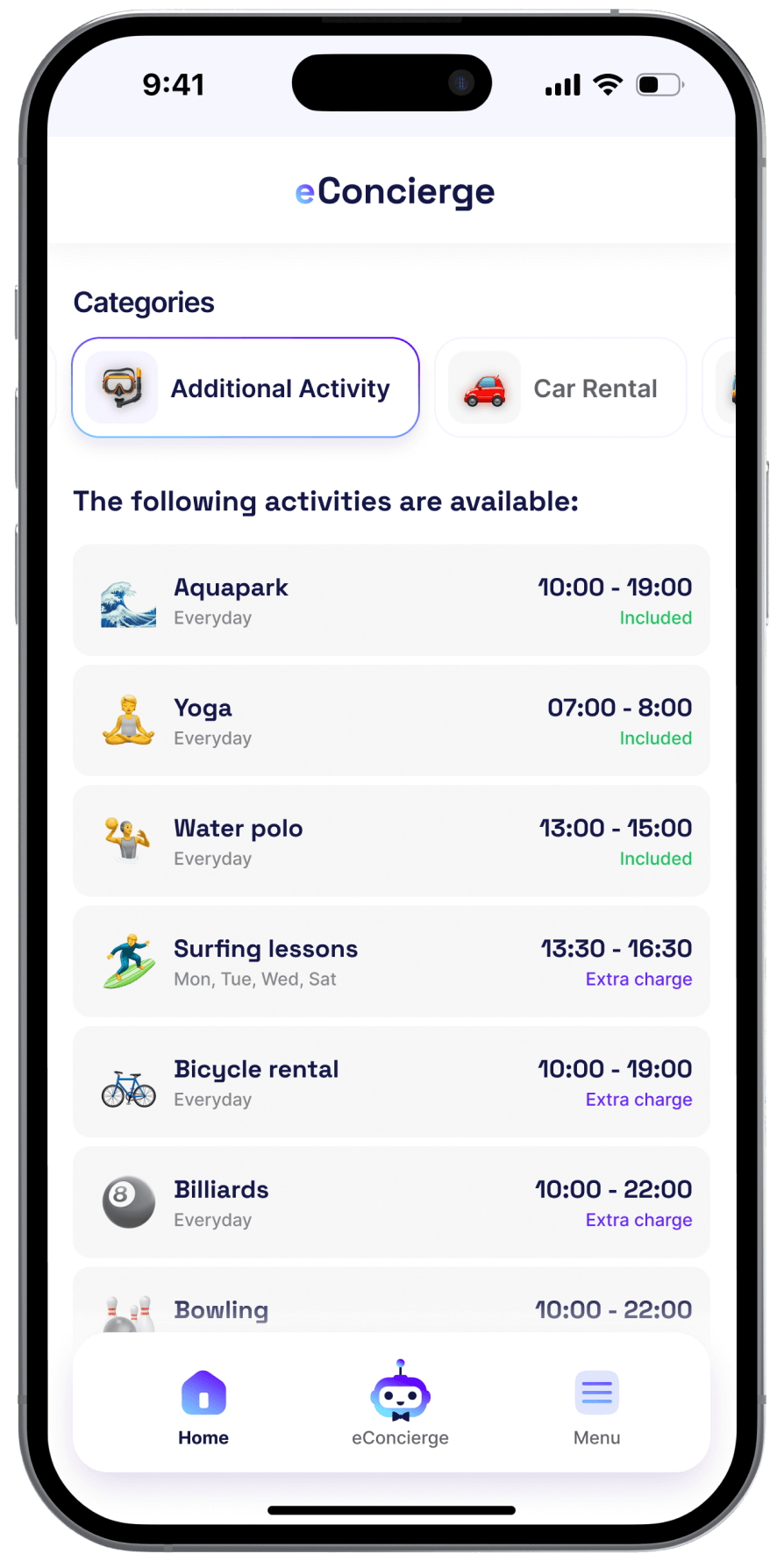This screenshot has width=784, height=1568.
Task: Open the Surfing lessons activity
Action: pos(391,962)
